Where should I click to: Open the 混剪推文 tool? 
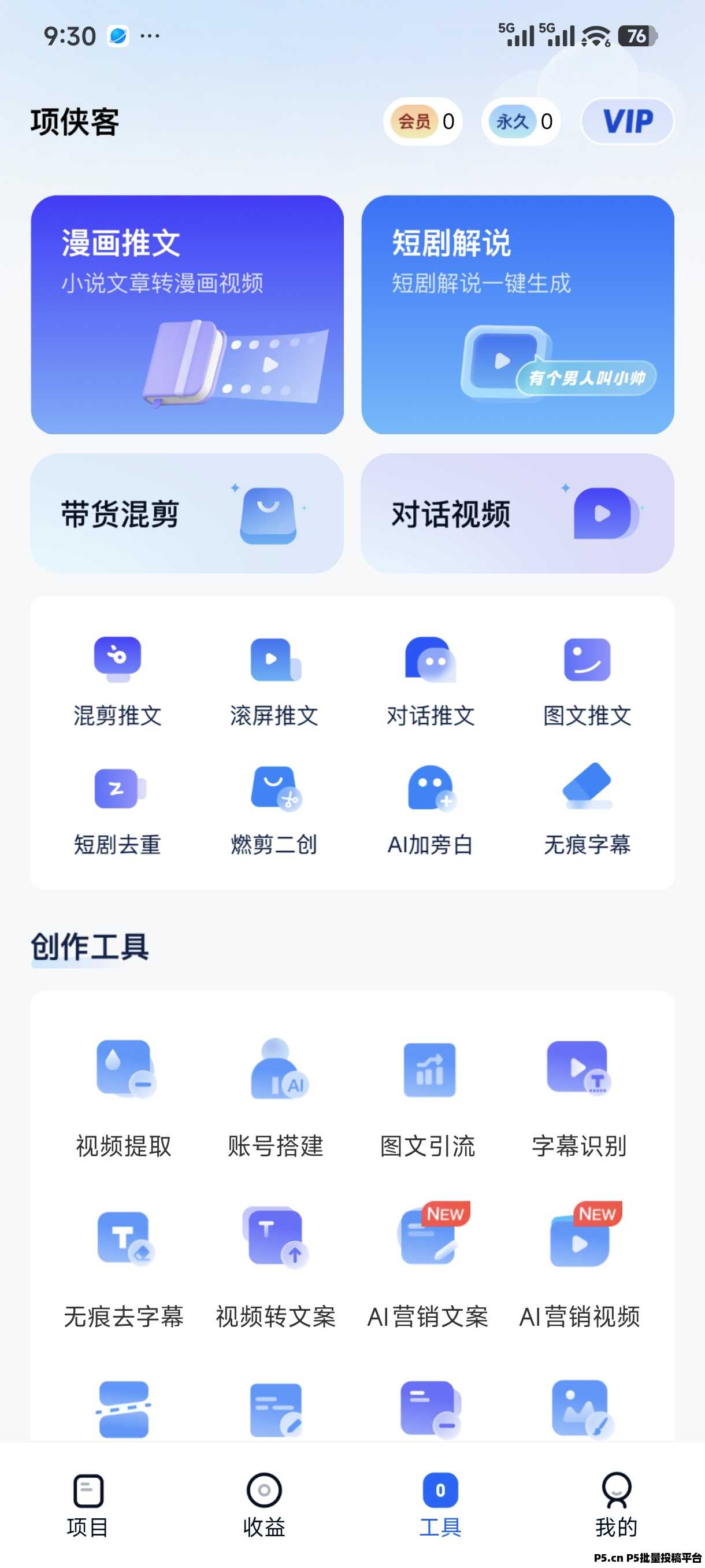[117, 682]
